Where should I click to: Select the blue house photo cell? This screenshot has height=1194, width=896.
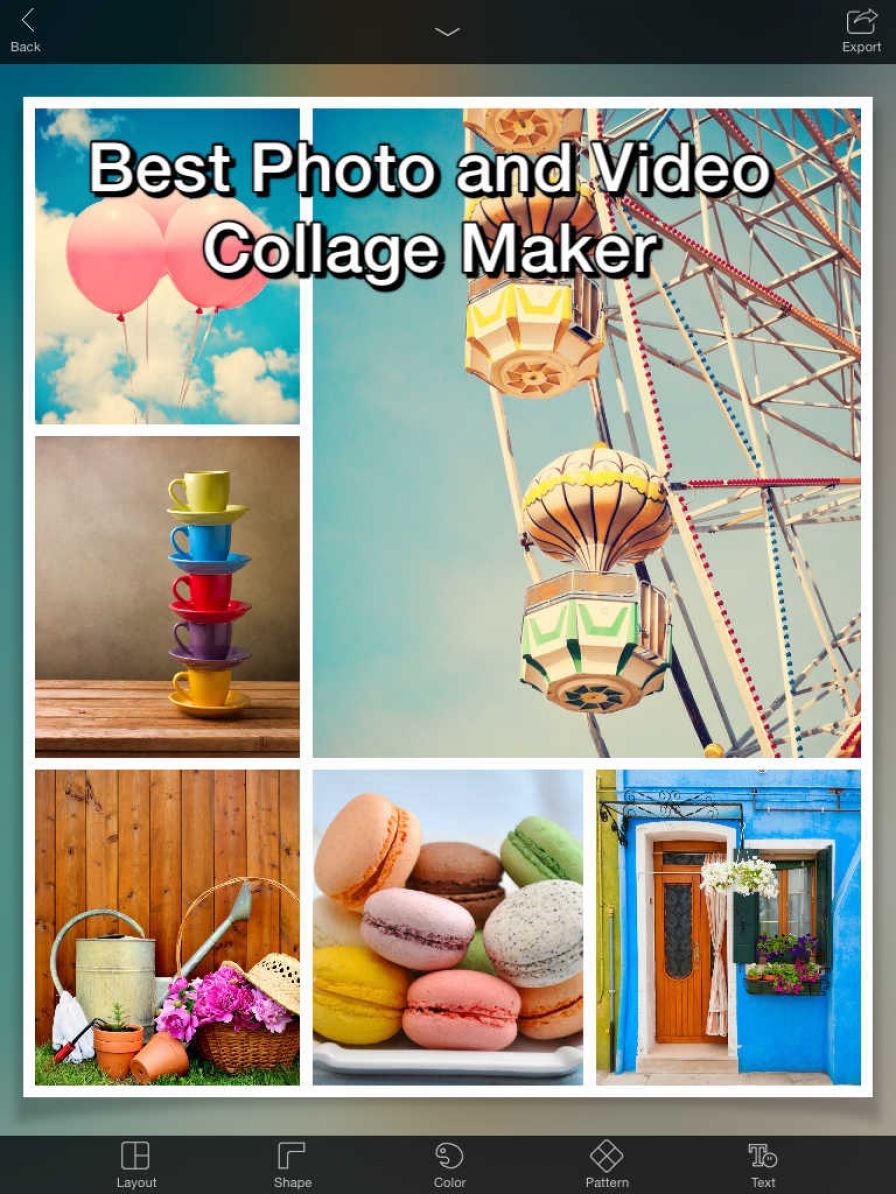728,927
